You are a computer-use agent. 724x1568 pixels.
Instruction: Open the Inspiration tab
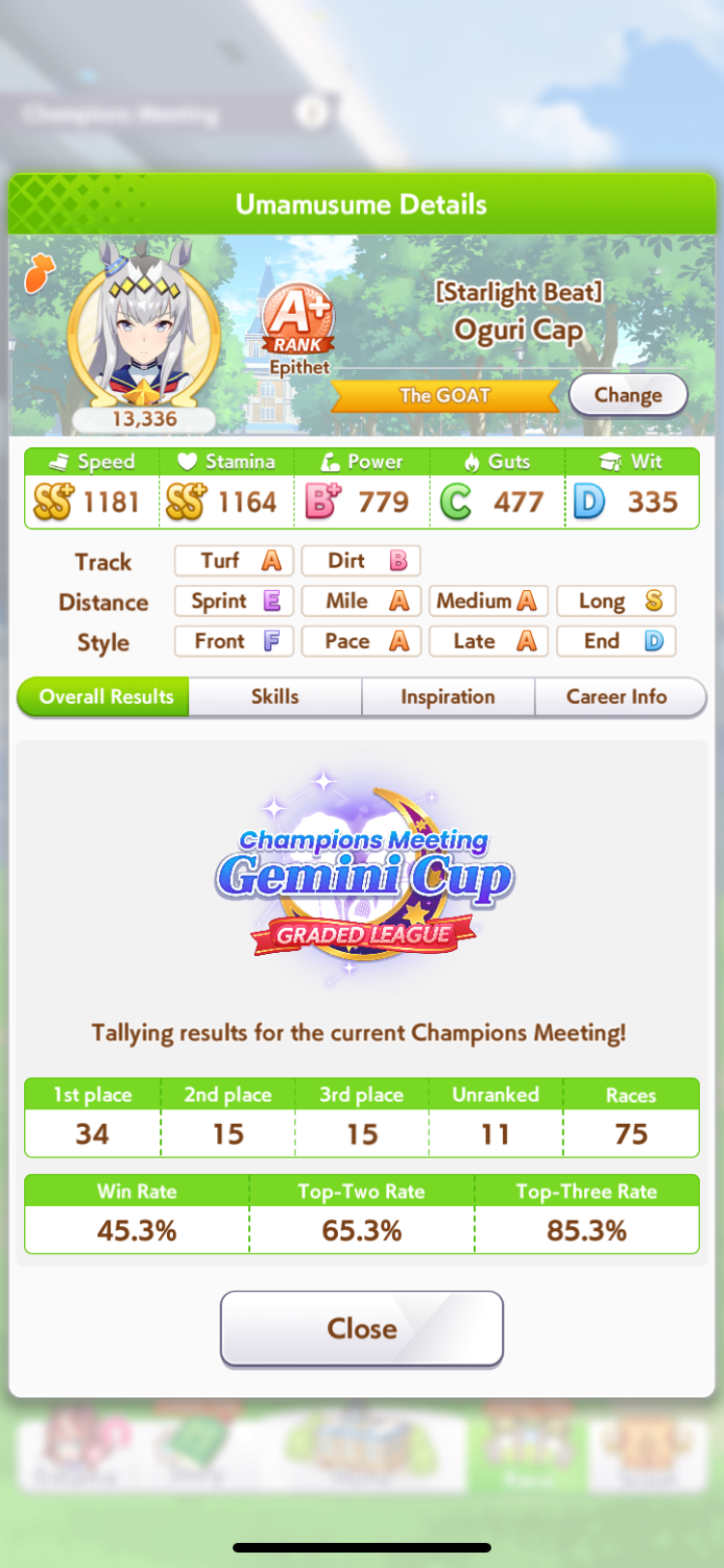pyautogui.click(x=448, y=696)
